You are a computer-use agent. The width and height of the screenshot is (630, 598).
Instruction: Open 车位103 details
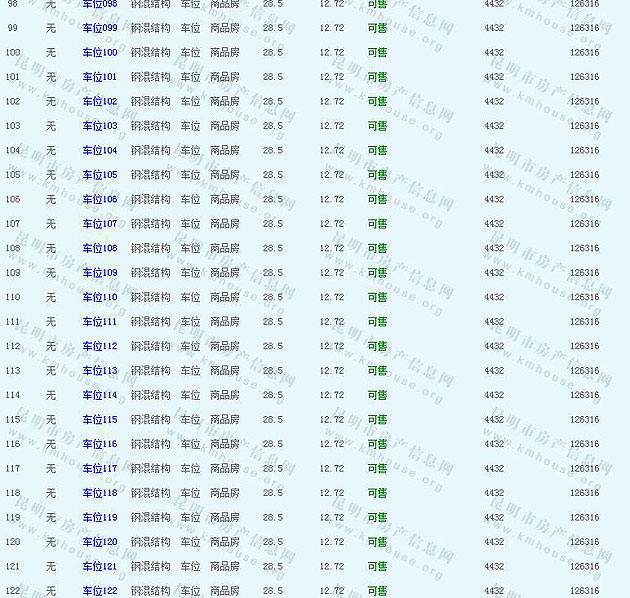99,126
